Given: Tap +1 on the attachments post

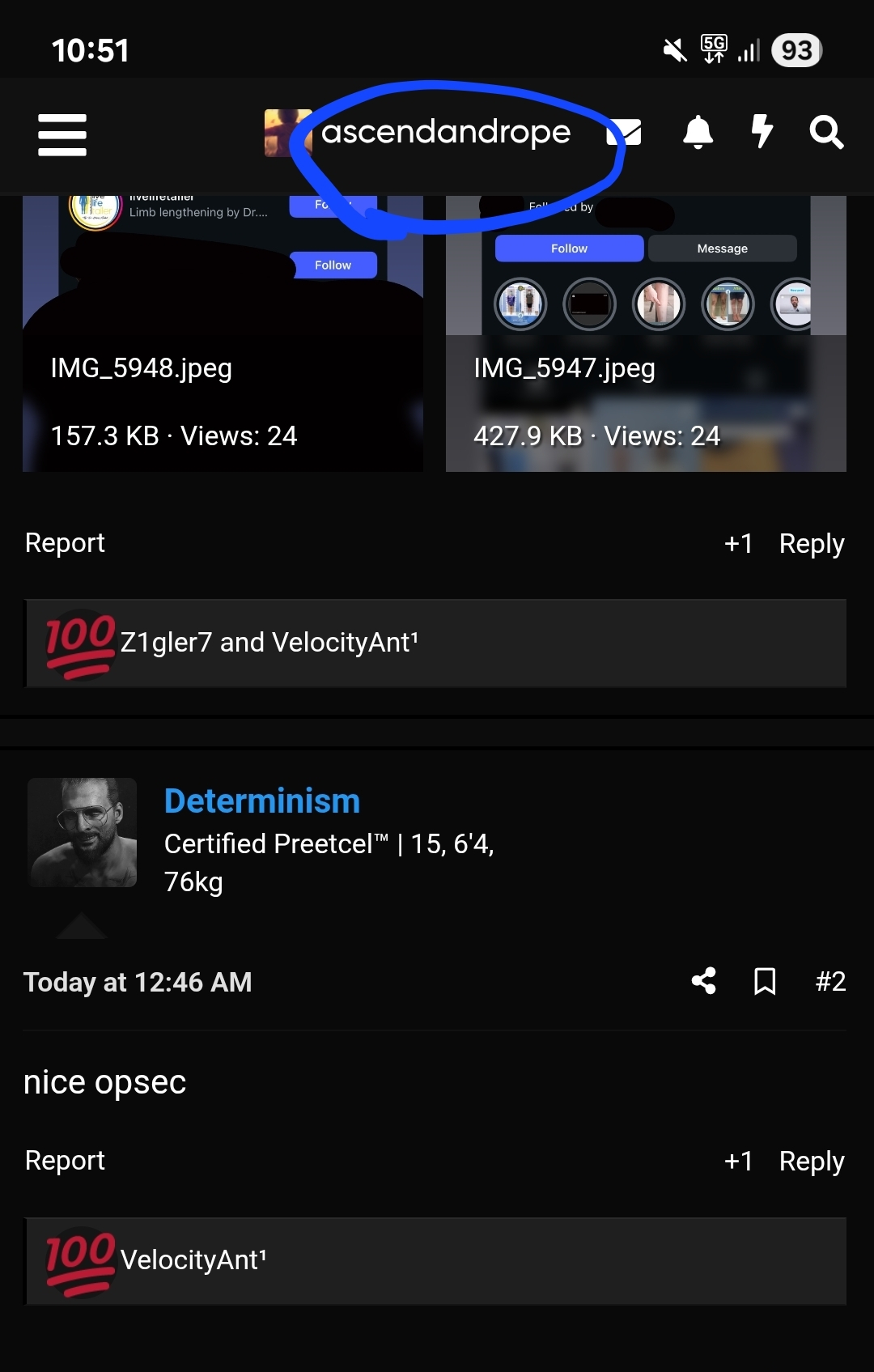Looking at the screenshot, I should [x=738, y=543].
